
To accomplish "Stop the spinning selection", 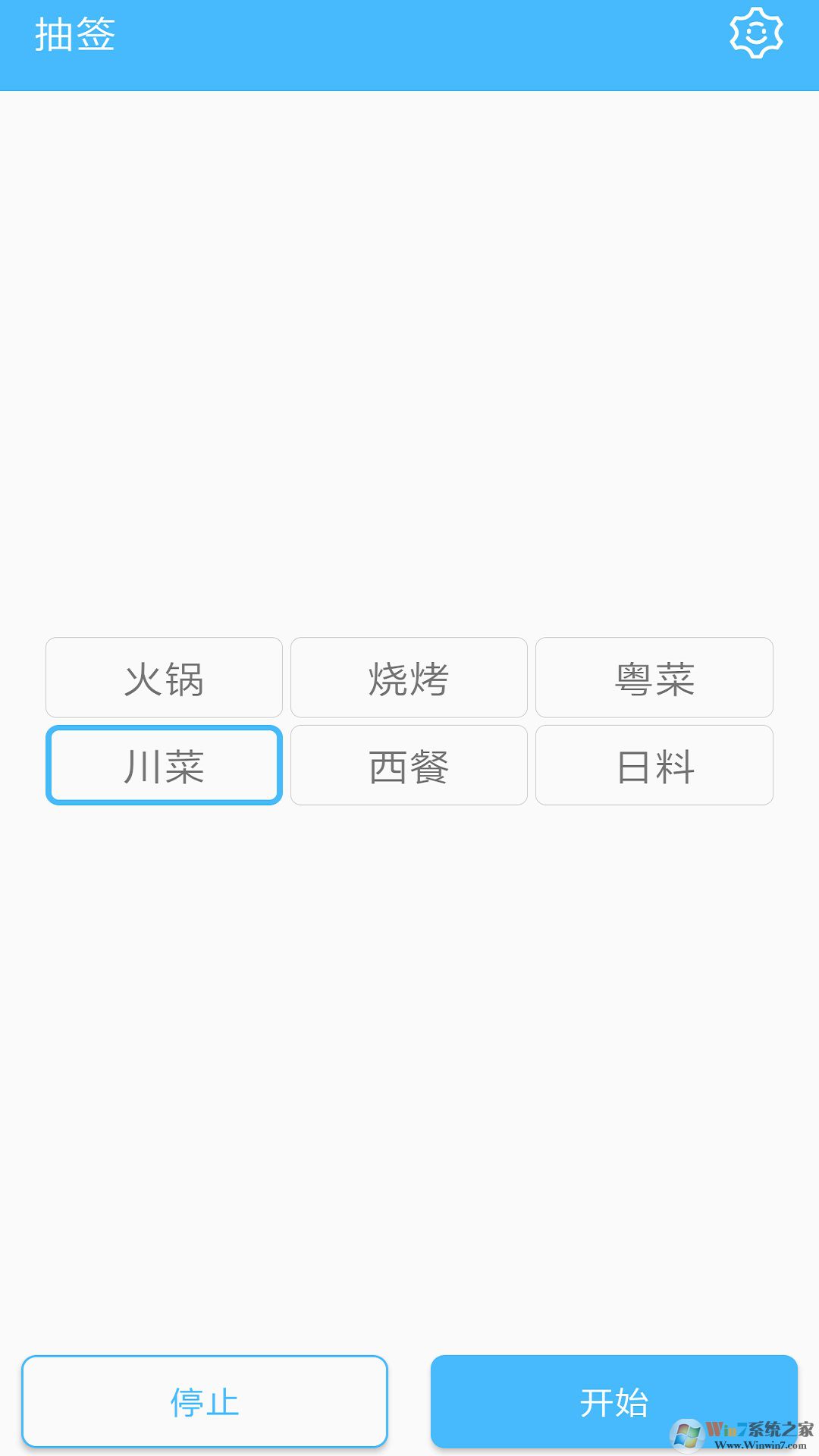I will click(x=205, y=1401).
